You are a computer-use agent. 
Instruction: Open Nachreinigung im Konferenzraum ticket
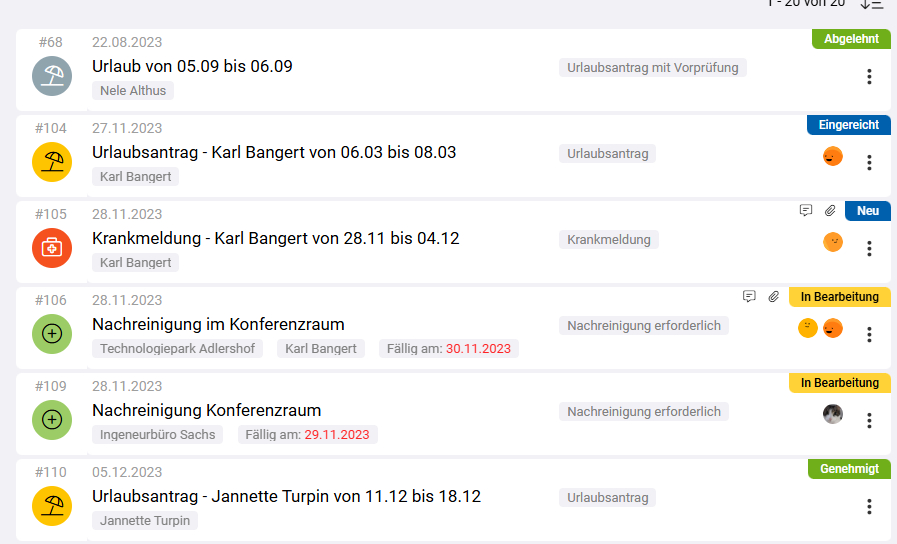218,324
